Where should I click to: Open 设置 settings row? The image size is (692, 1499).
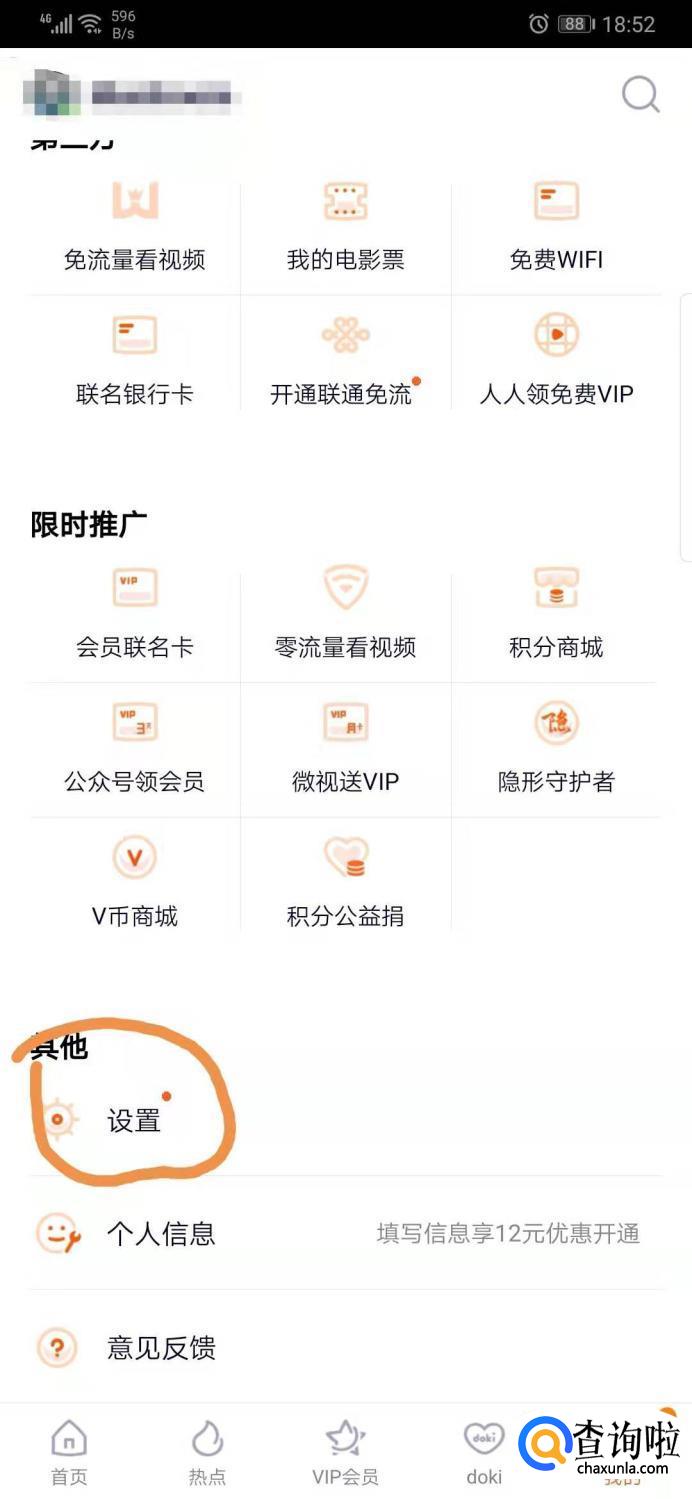click(133, 1121)
